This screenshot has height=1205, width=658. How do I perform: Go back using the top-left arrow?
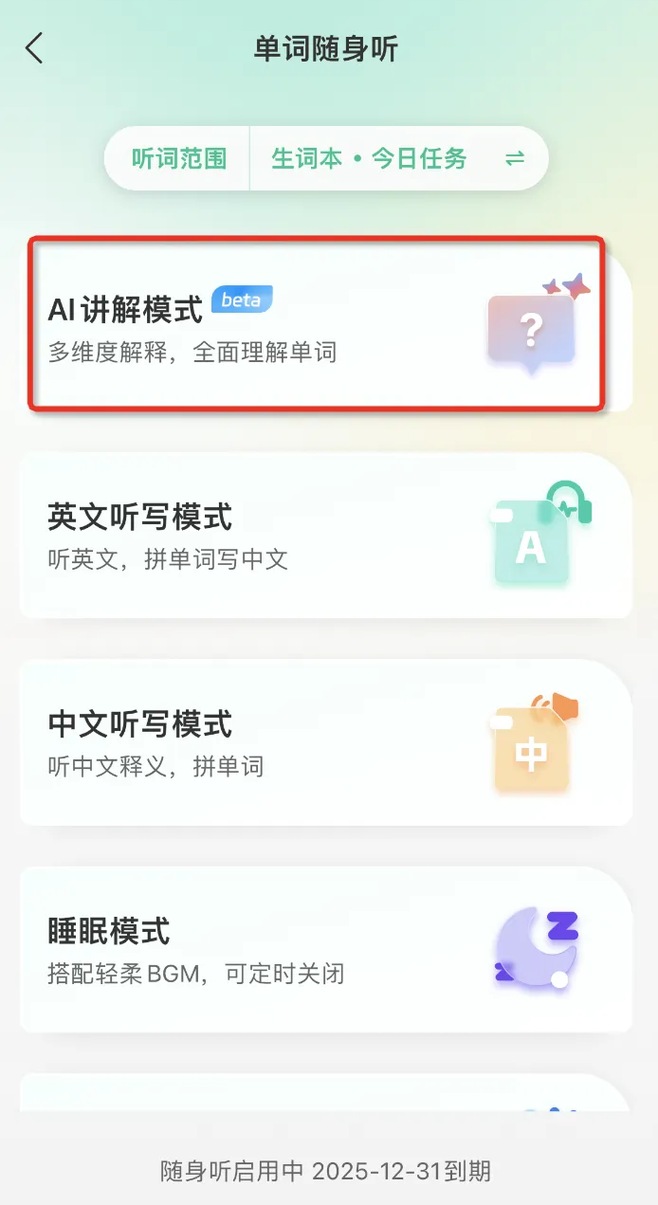[x=35, y=48]
